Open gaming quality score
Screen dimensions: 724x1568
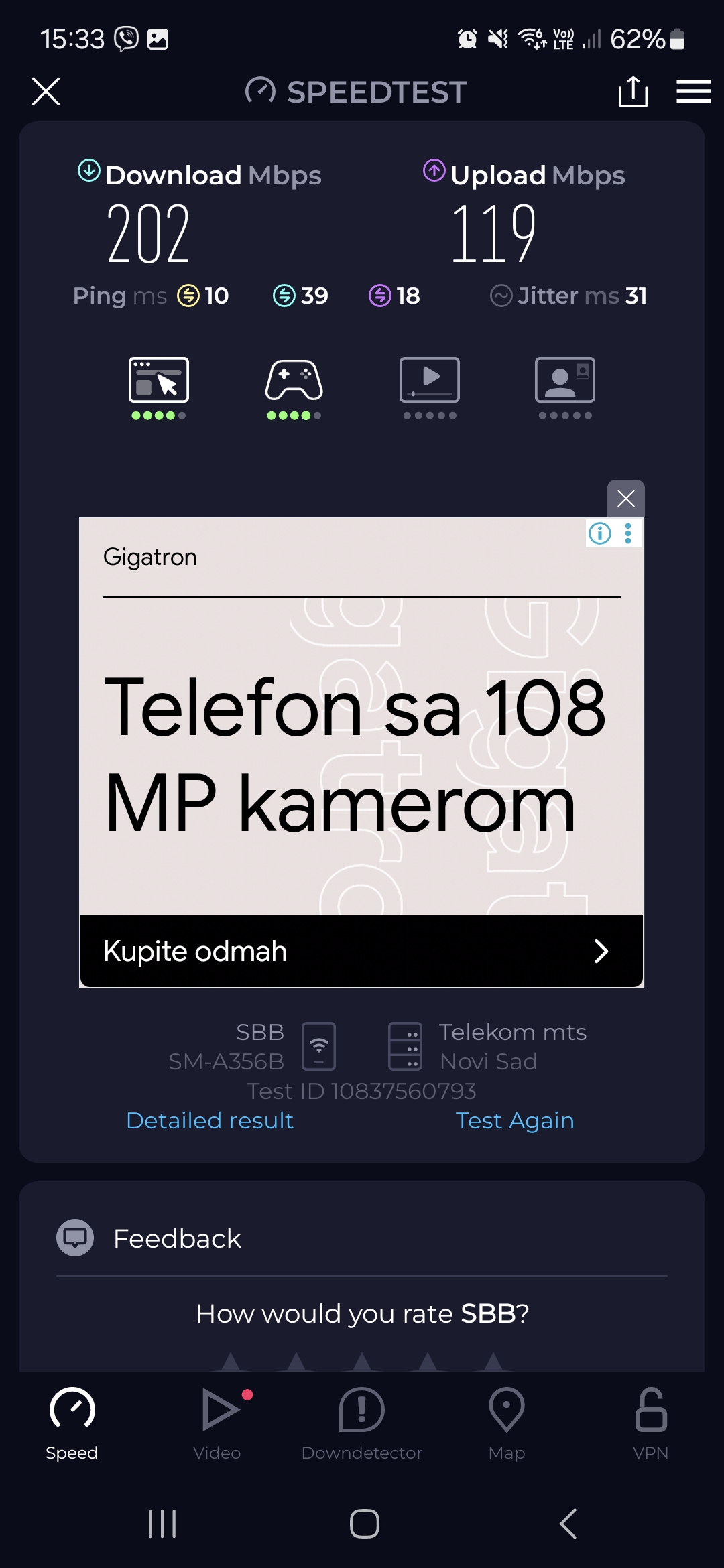pyautogui.click(x=294, y=387)
